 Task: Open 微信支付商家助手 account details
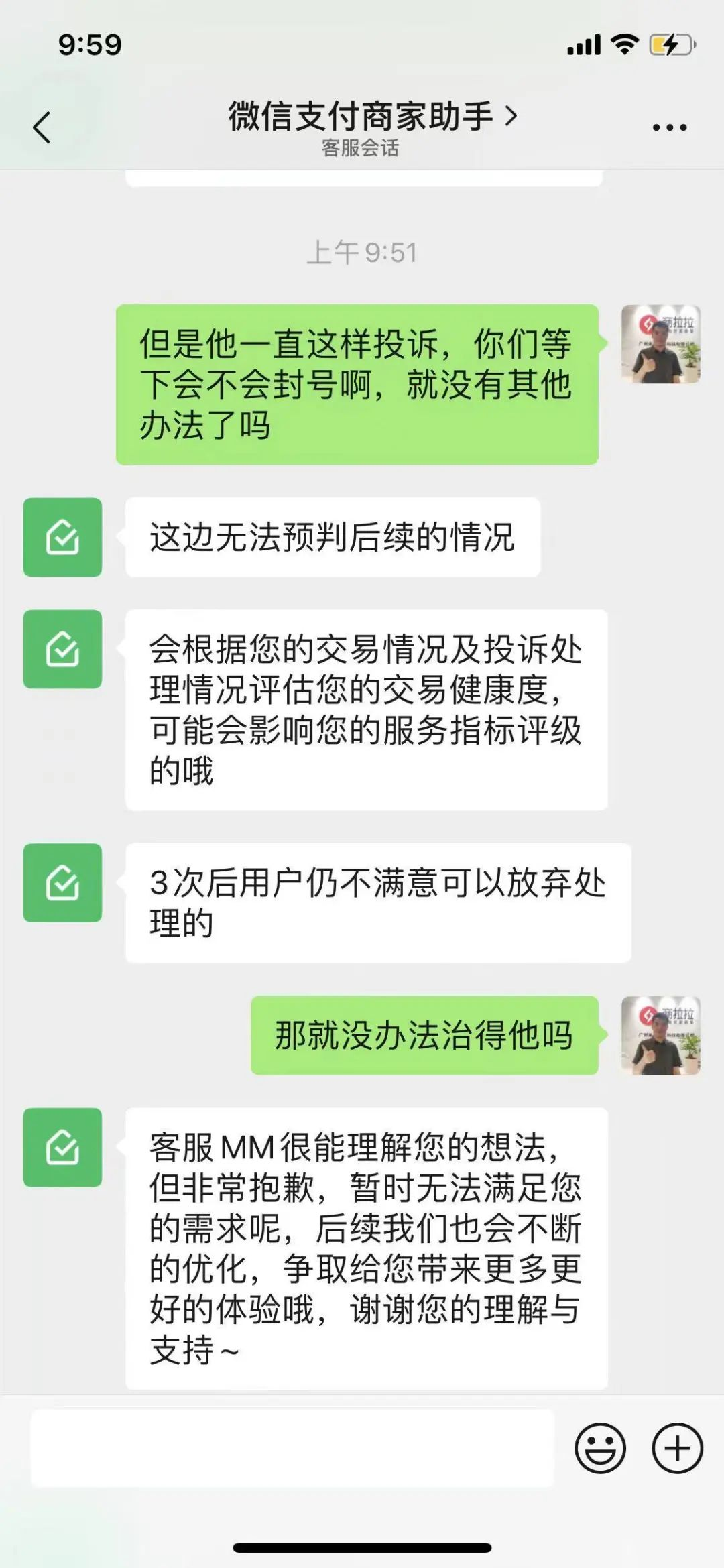[x=372, y=117]
